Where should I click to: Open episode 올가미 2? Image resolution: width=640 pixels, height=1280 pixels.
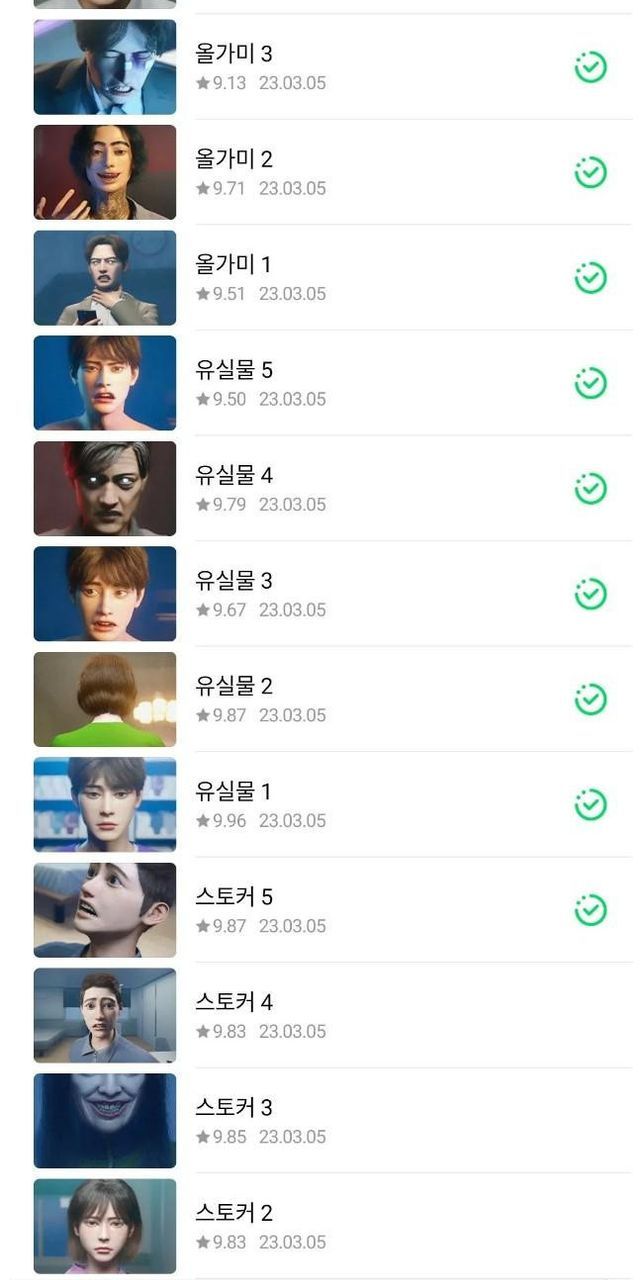320,172
